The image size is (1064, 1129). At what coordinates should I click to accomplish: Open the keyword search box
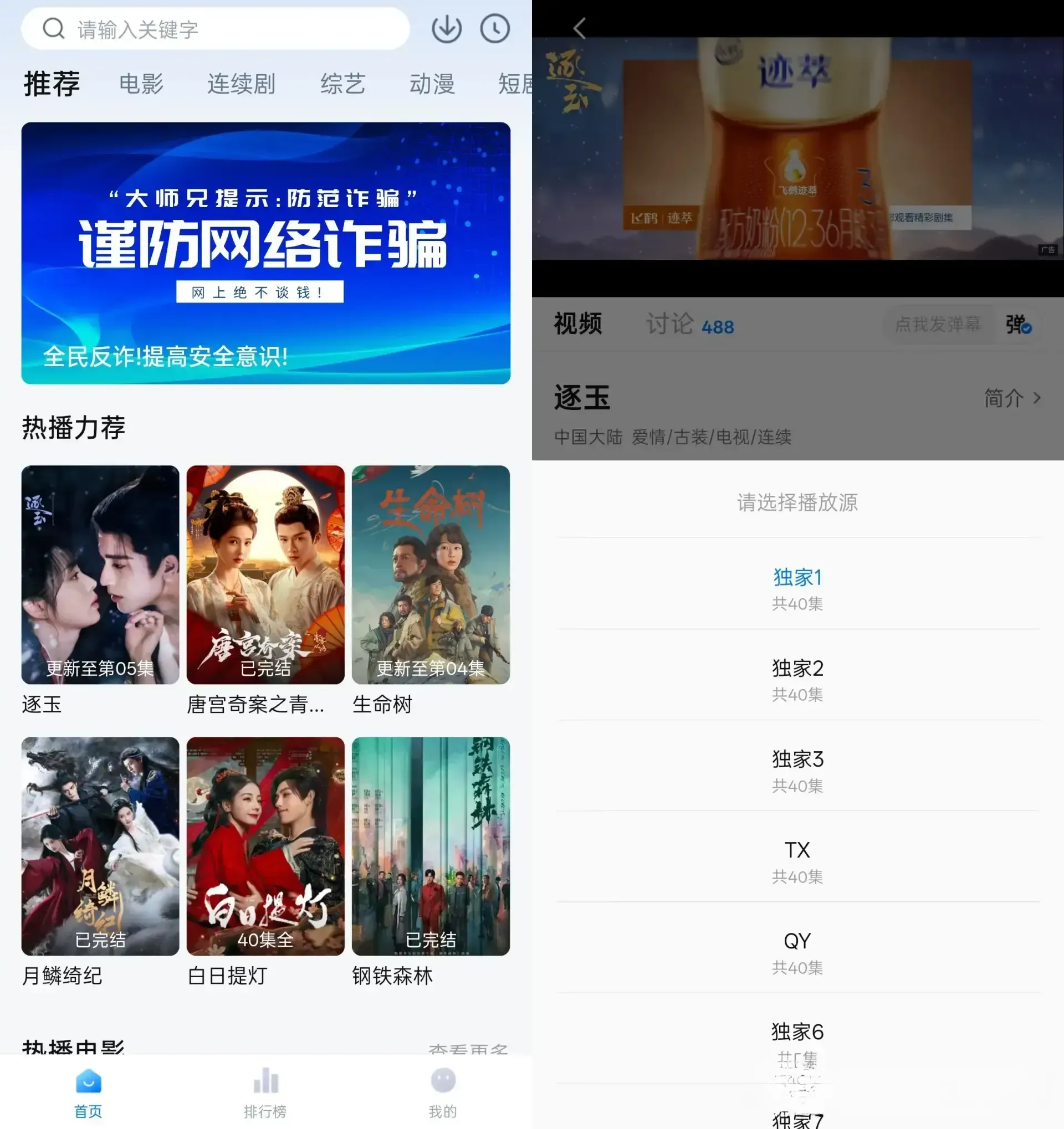click(x=216, y=28)
